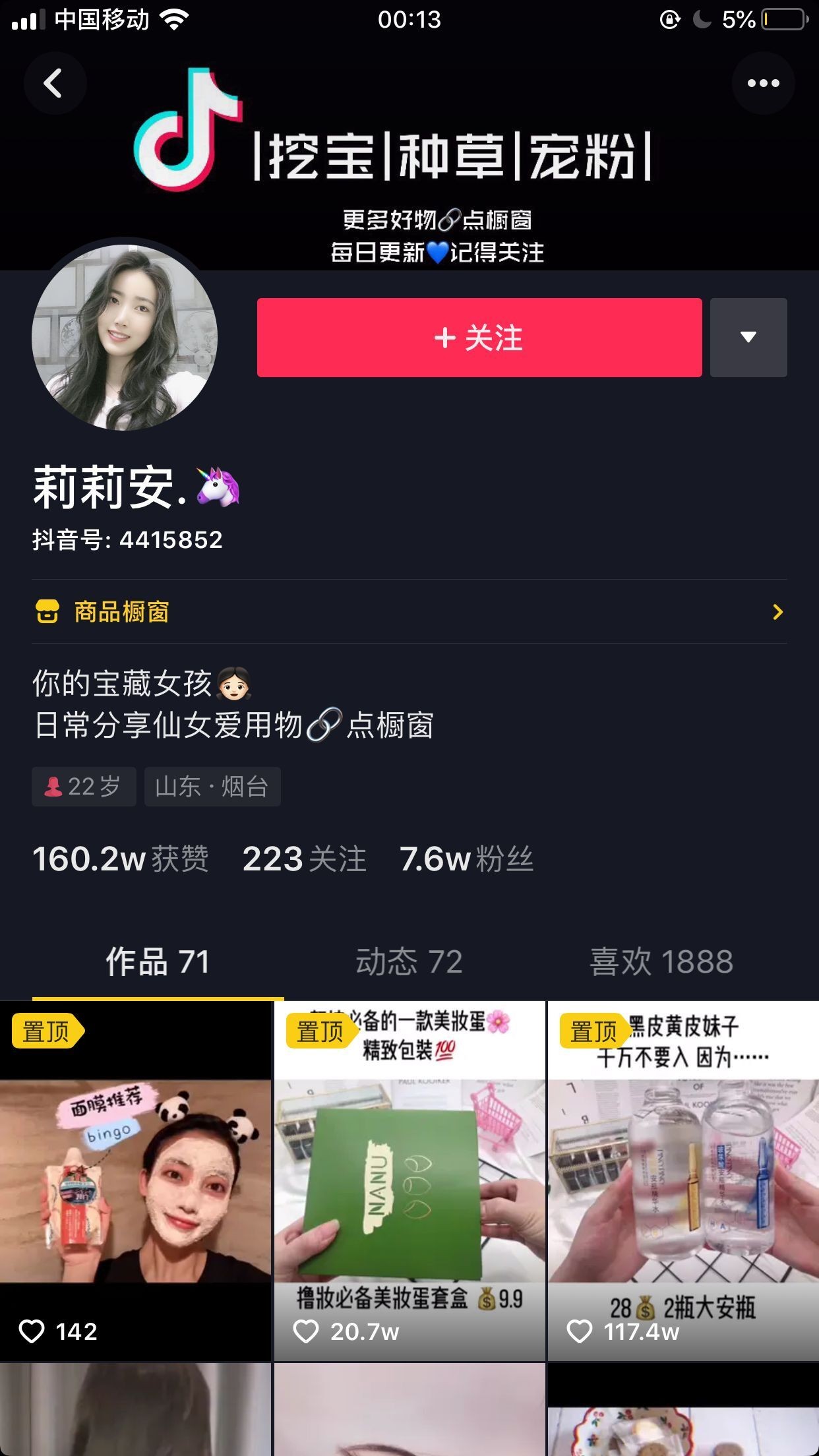
Task: Expand the dropdown beside the follow button
Action: [x=748, y=338]
